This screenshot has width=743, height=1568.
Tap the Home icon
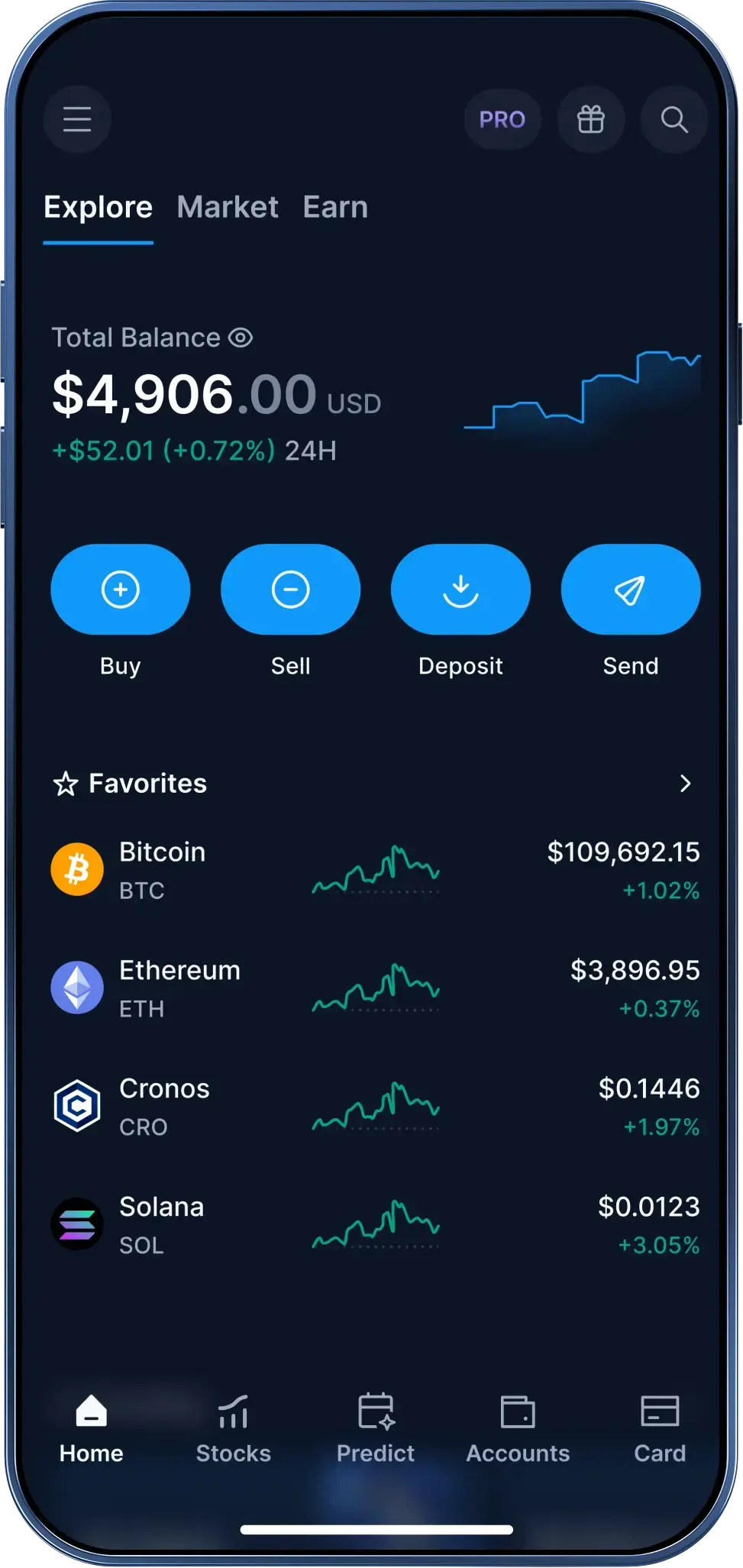[x=90, y=1411]
